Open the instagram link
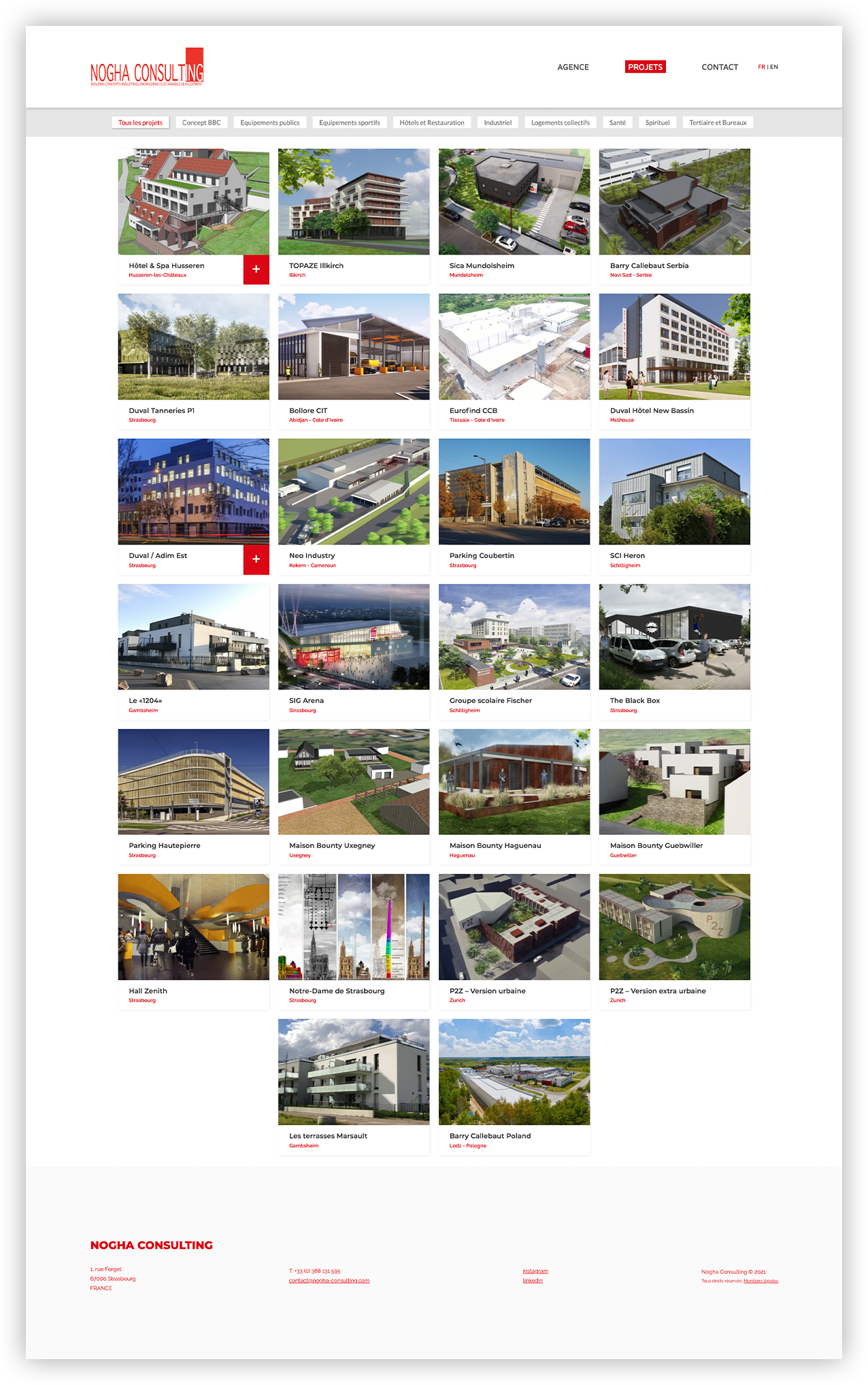Viewport: 868px width, 1385px height. pos(535,1271)
